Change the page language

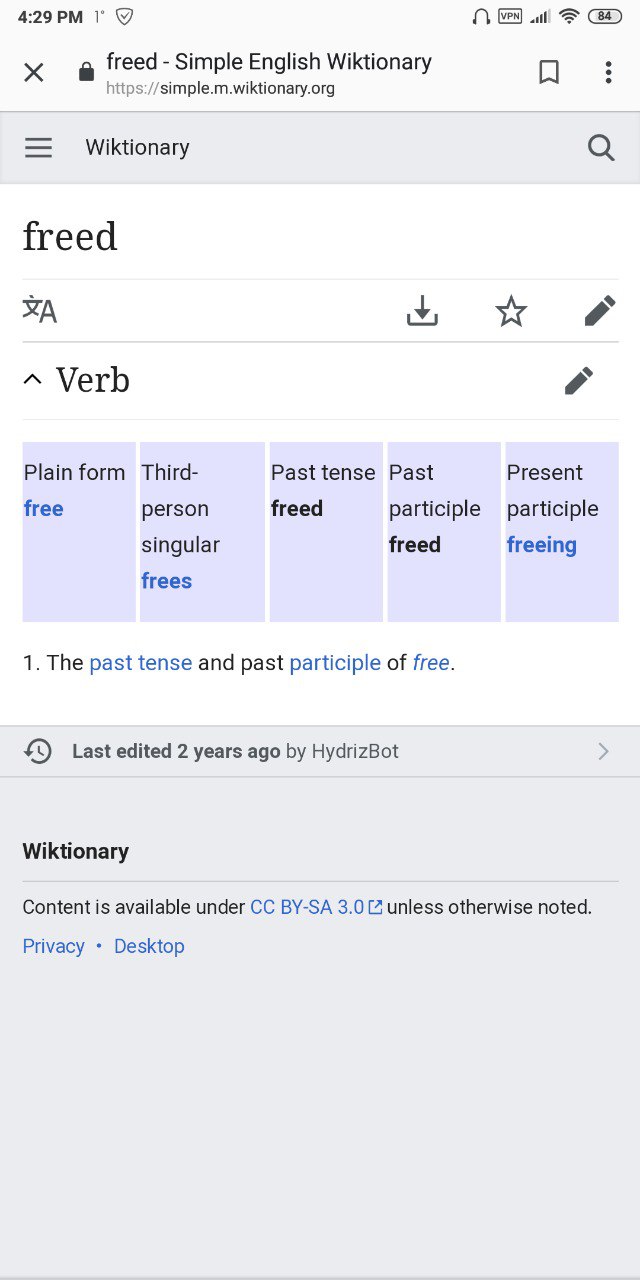40,310
